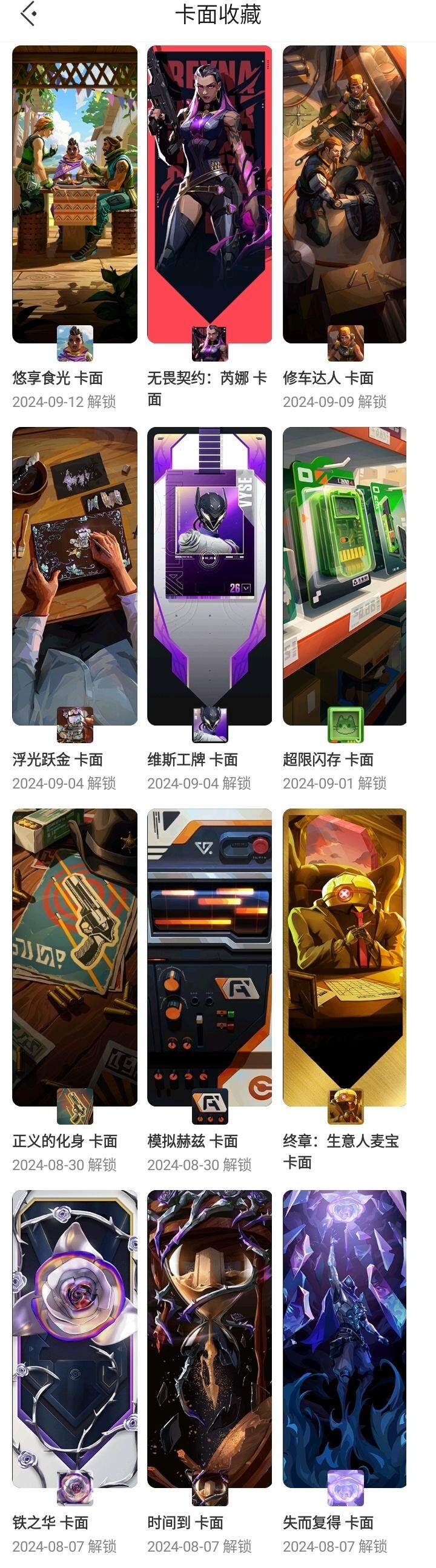View the 超限闪存 card
This screenshot has width=436, height=1568.
pyautogui.click(x=345, y=576)
